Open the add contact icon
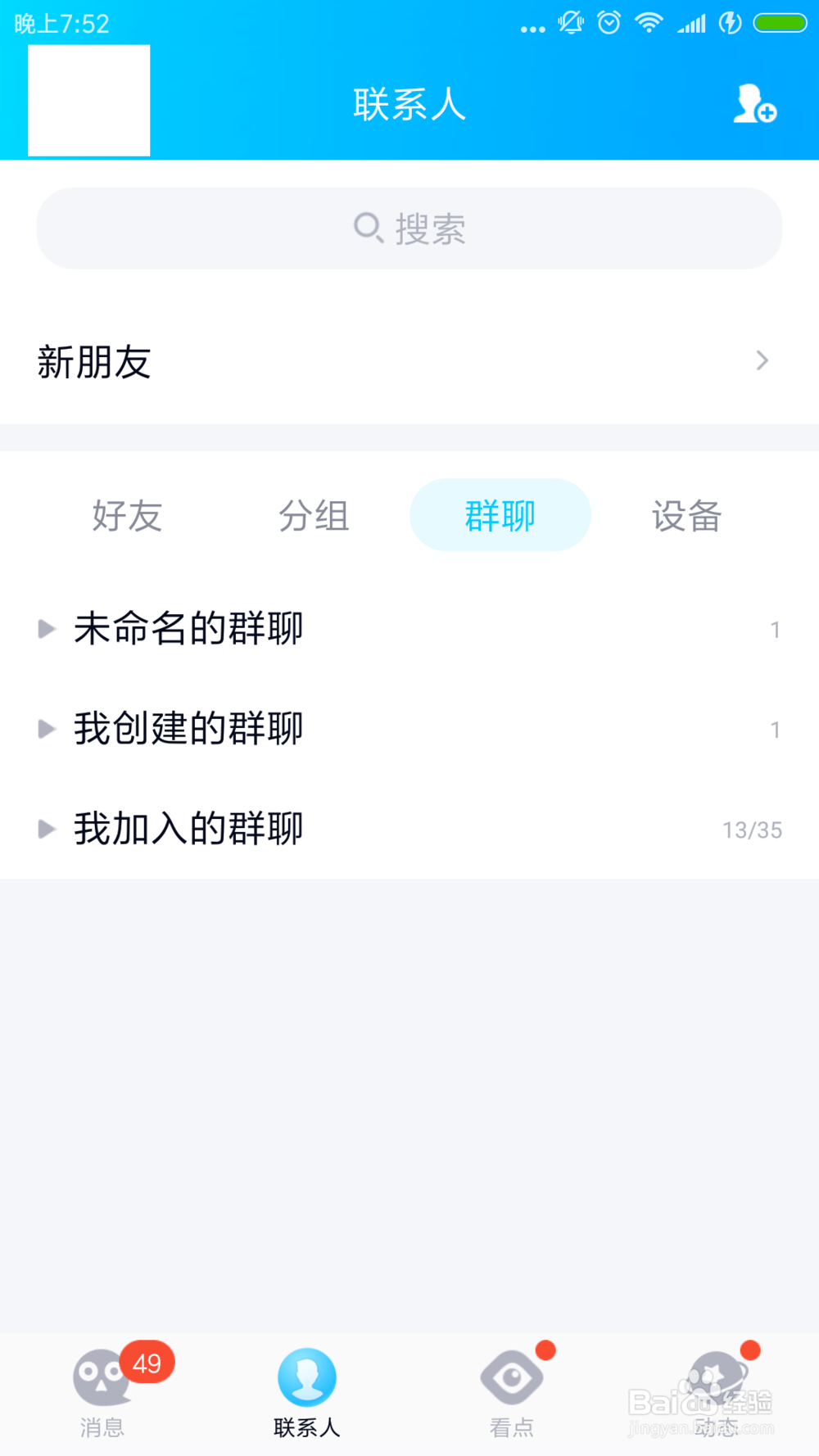 (x=753, y=104)
